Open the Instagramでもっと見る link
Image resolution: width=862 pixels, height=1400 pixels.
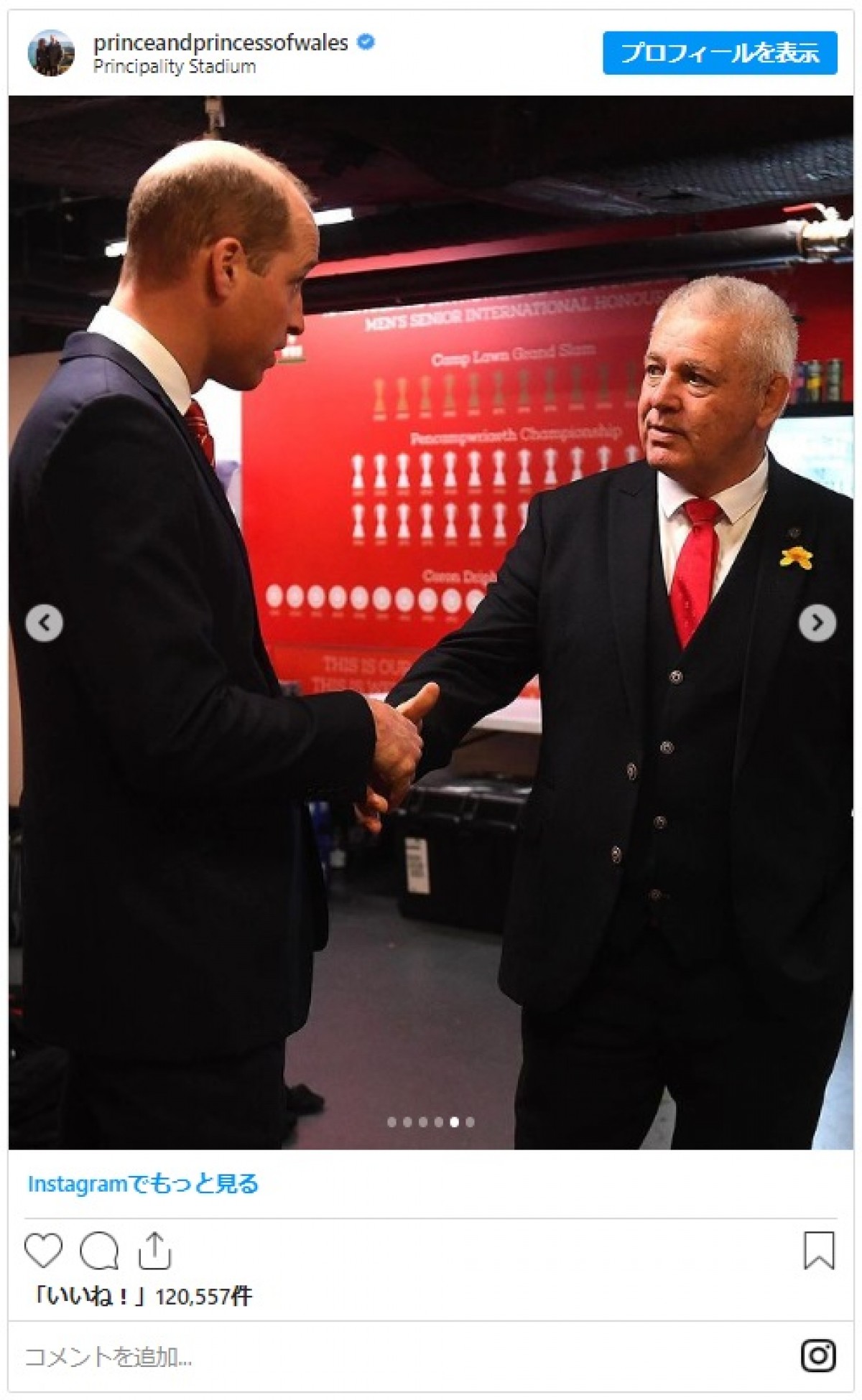(x=143, y=1184)
